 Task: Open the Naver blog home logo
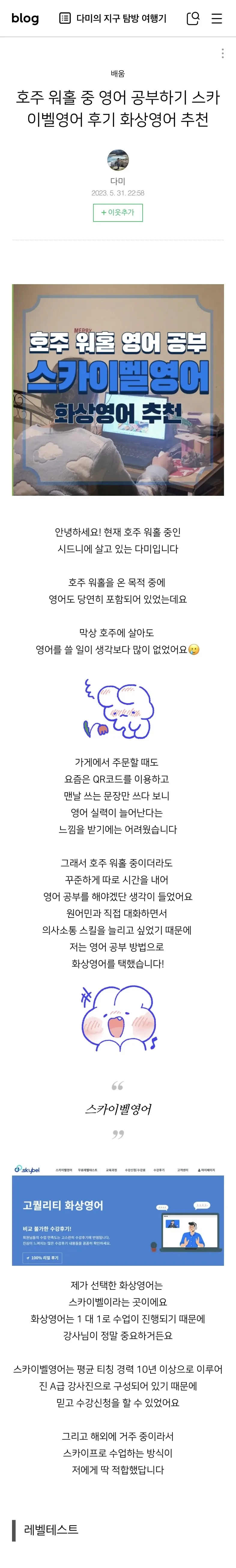25,18
